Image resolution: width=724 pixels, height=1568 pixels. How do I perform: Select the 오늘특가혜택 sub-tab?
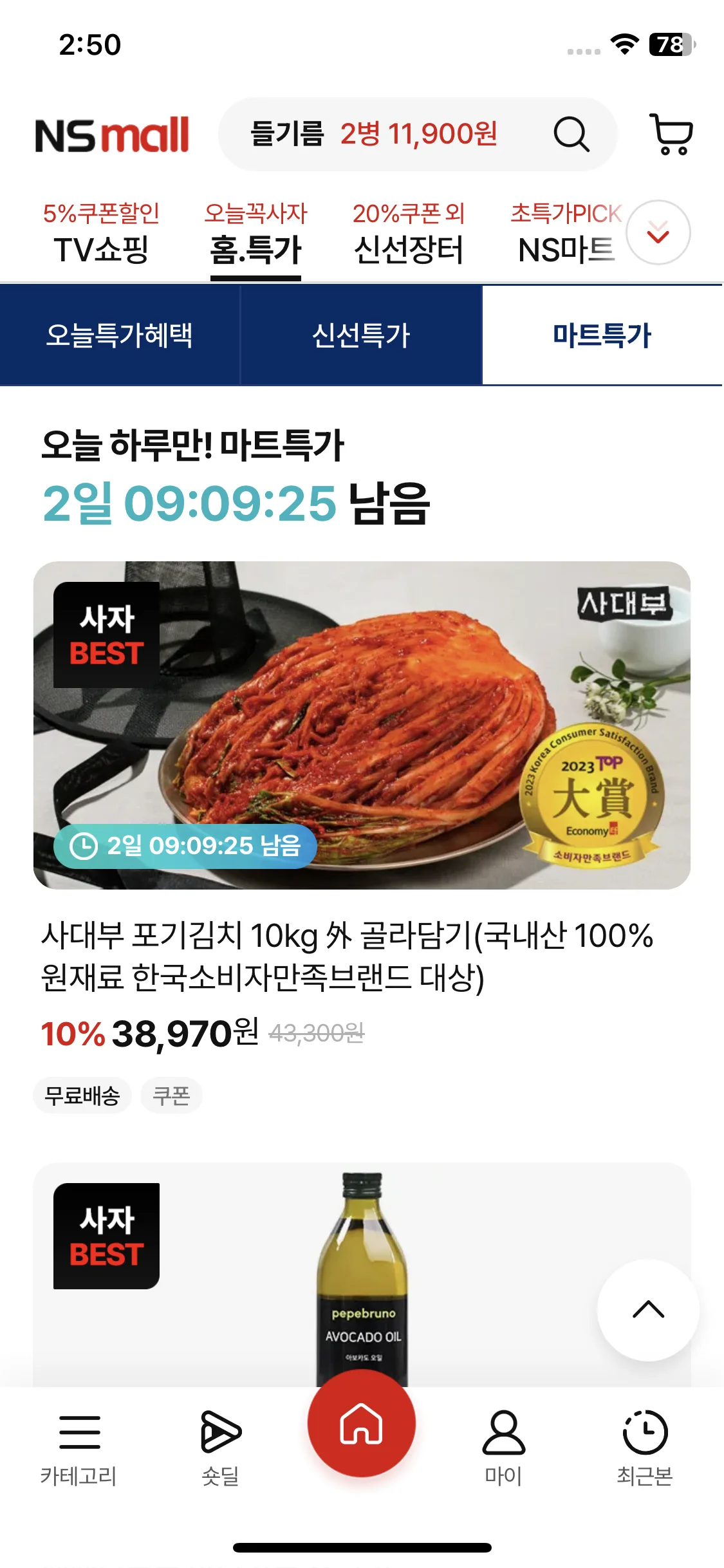120,335
